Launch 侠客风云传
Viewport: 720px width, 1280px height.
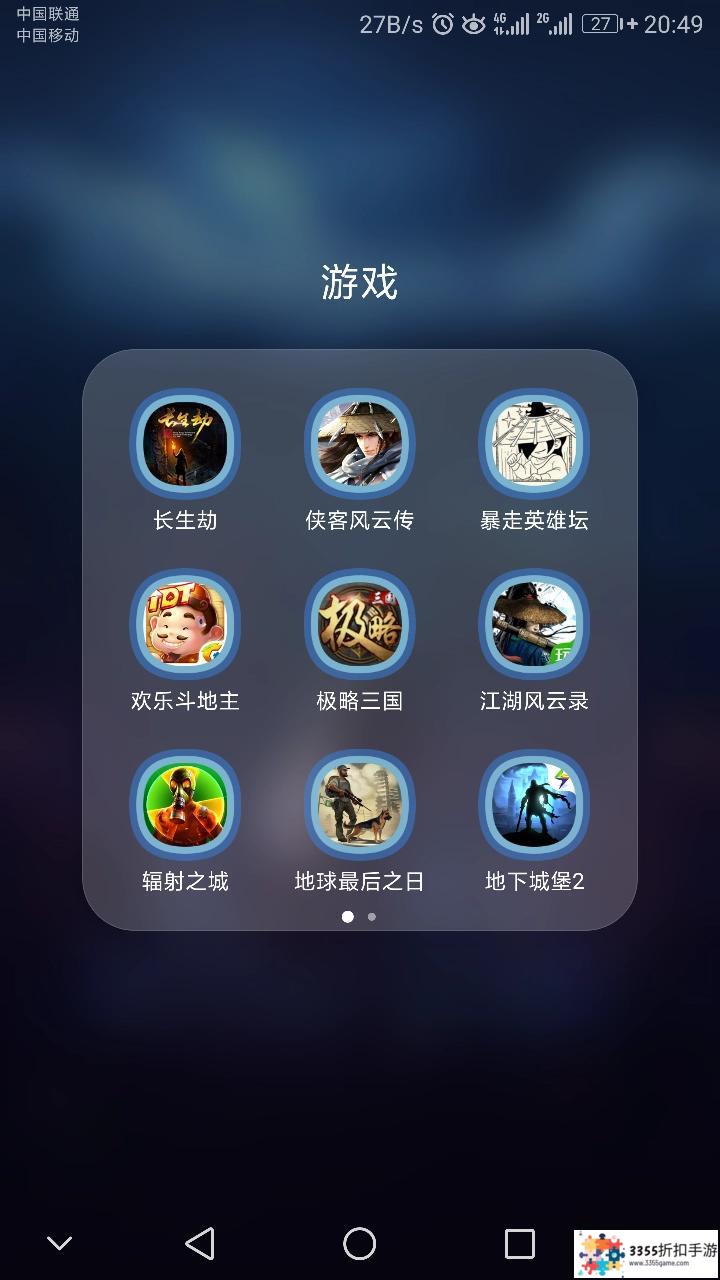(x=359, y=443)
